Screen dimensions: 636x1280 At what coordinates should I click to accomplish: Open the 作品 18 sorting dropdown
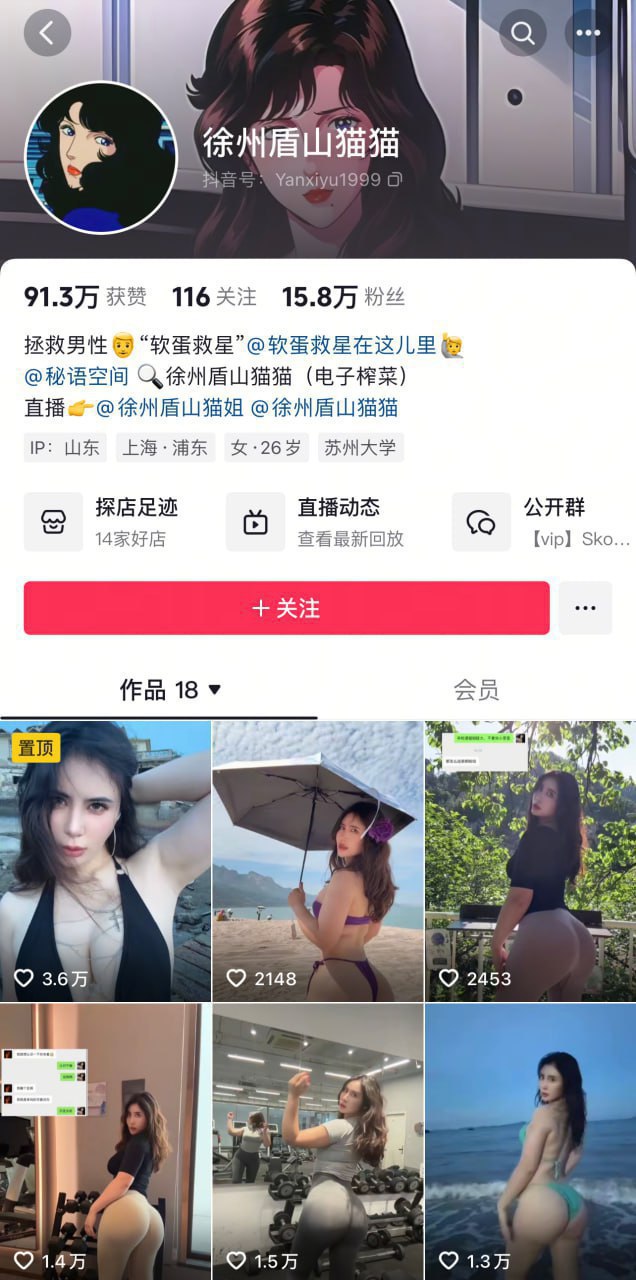(171, 690)
